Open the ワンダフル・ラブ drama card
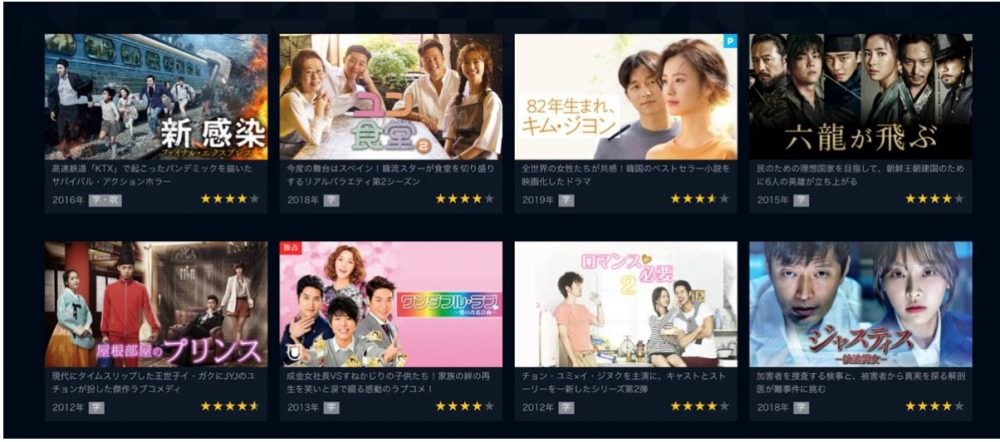The width and height of the screenshot is (1000, 442). click(x=391, y=304)
